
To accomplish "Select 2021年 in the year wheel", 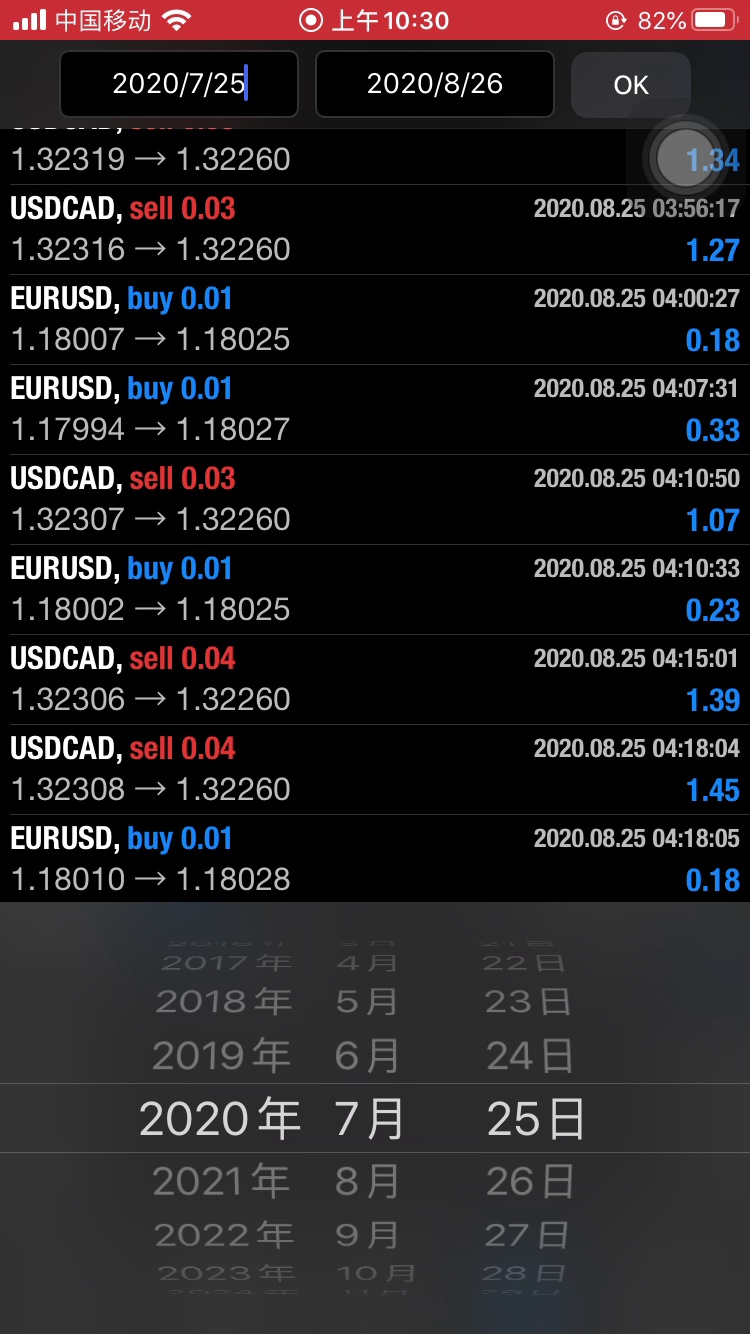I will pos(224,1182).
